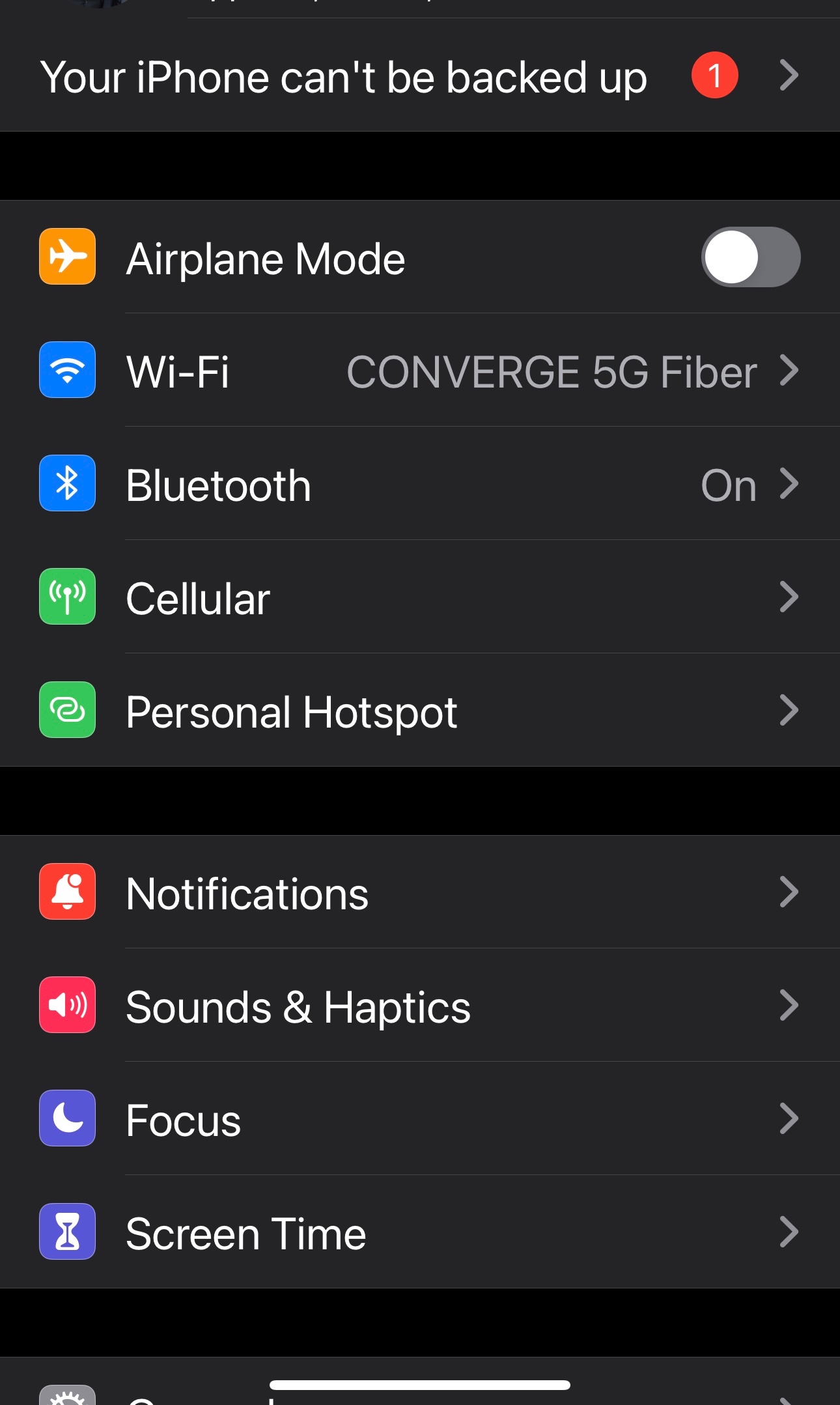Open Wi-Fi settings

419,371
